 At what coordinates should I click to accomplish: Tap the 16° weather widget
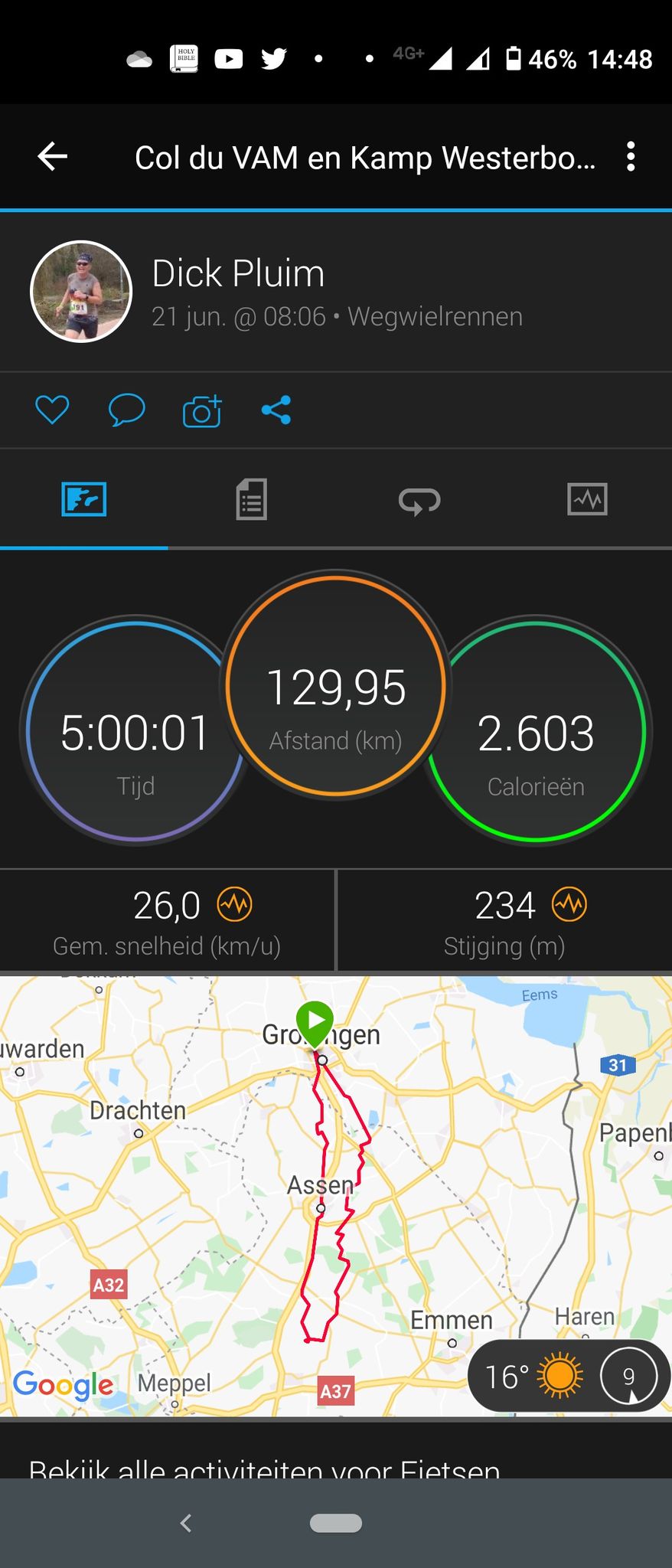click(569, 1376)
